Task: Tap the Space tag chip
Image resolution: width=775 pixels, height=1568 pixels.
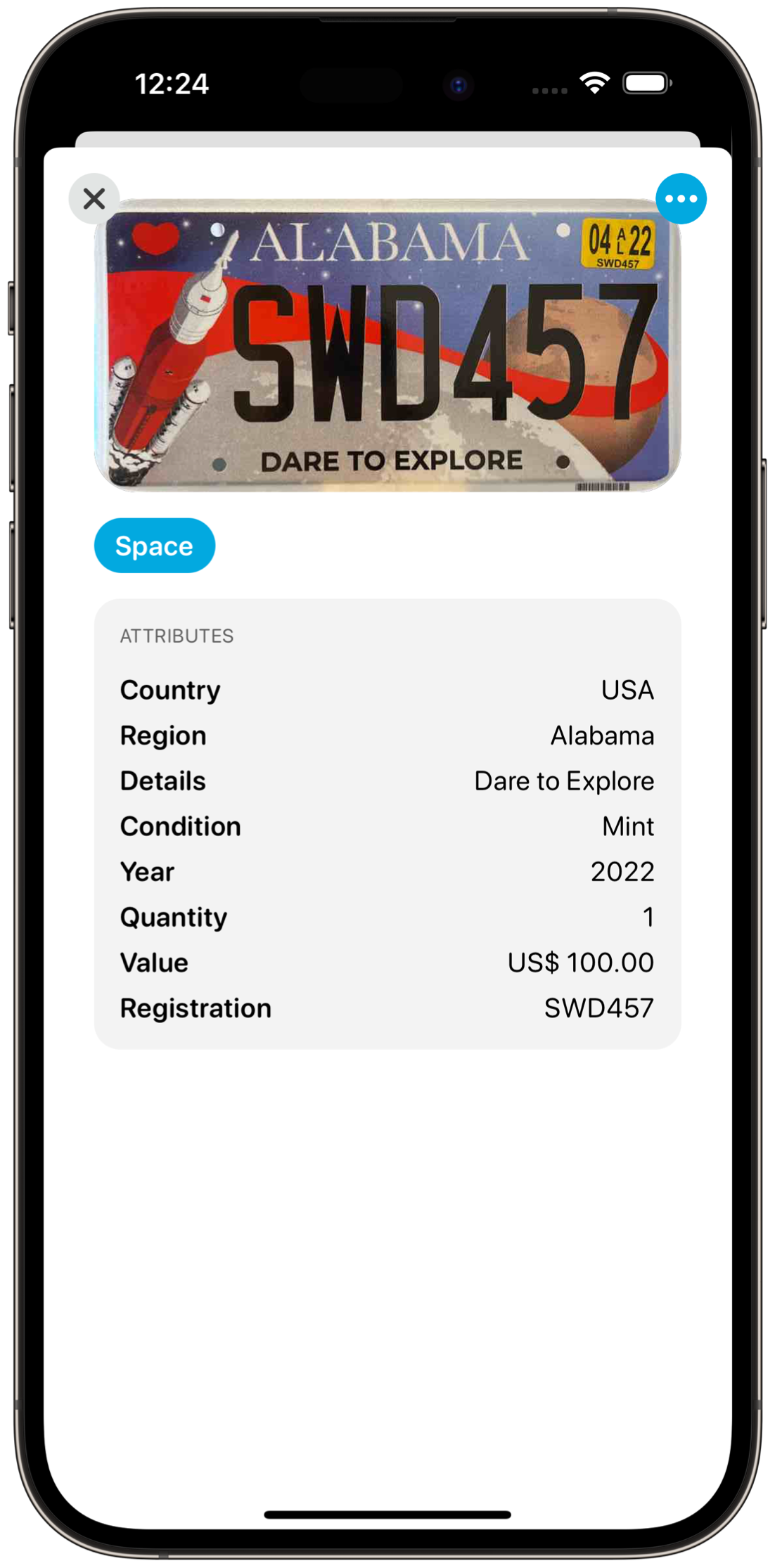Action: click(x=155, y=546)
